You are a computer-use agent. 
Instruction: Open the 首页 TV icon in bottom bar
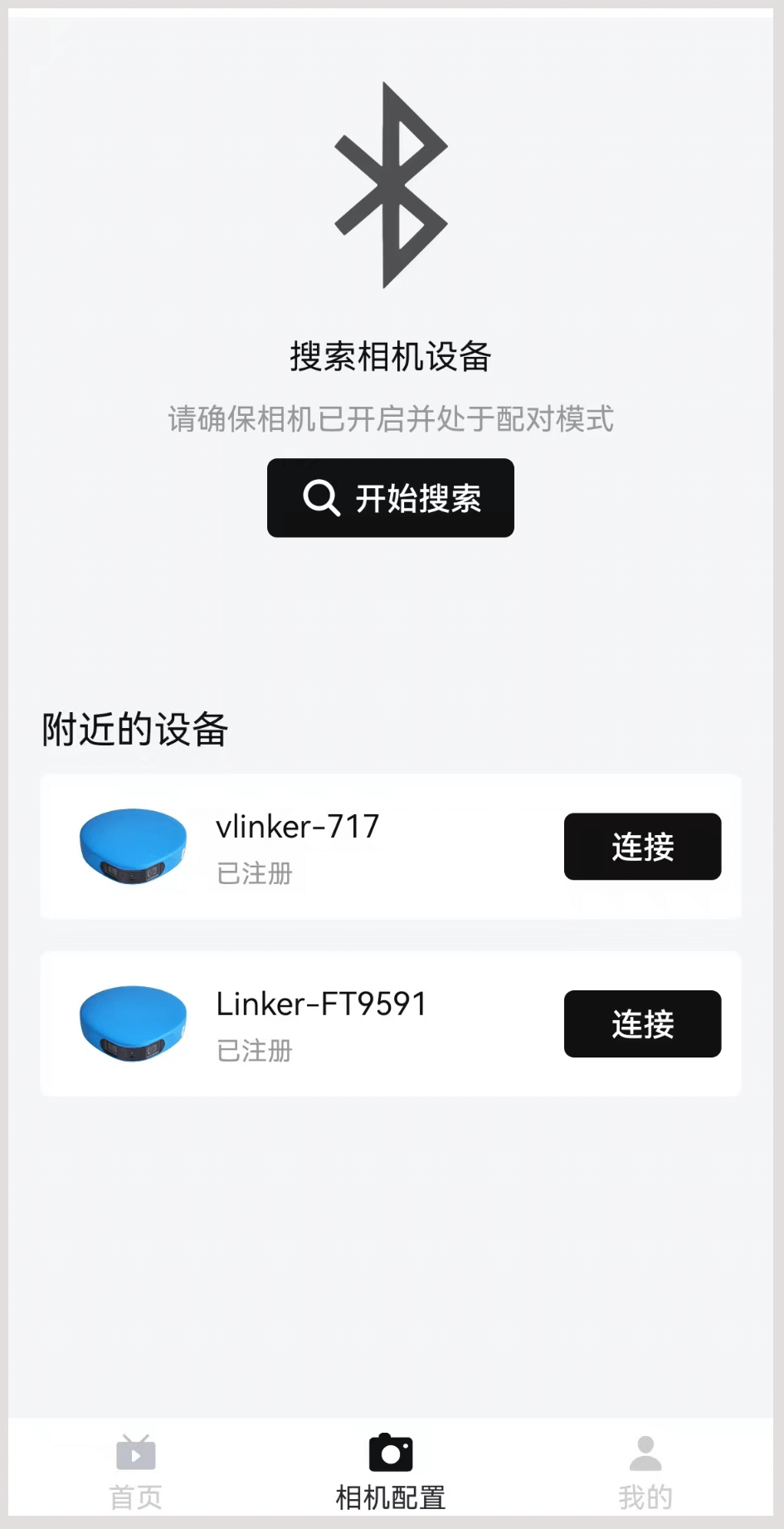[135, 1454]
